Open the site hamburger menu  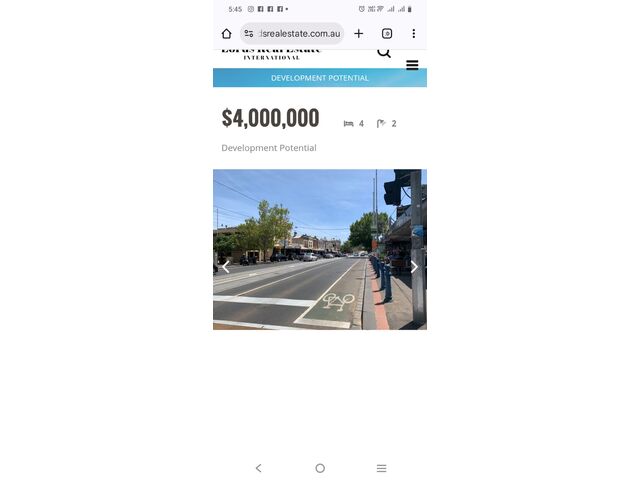pos(412,65)
